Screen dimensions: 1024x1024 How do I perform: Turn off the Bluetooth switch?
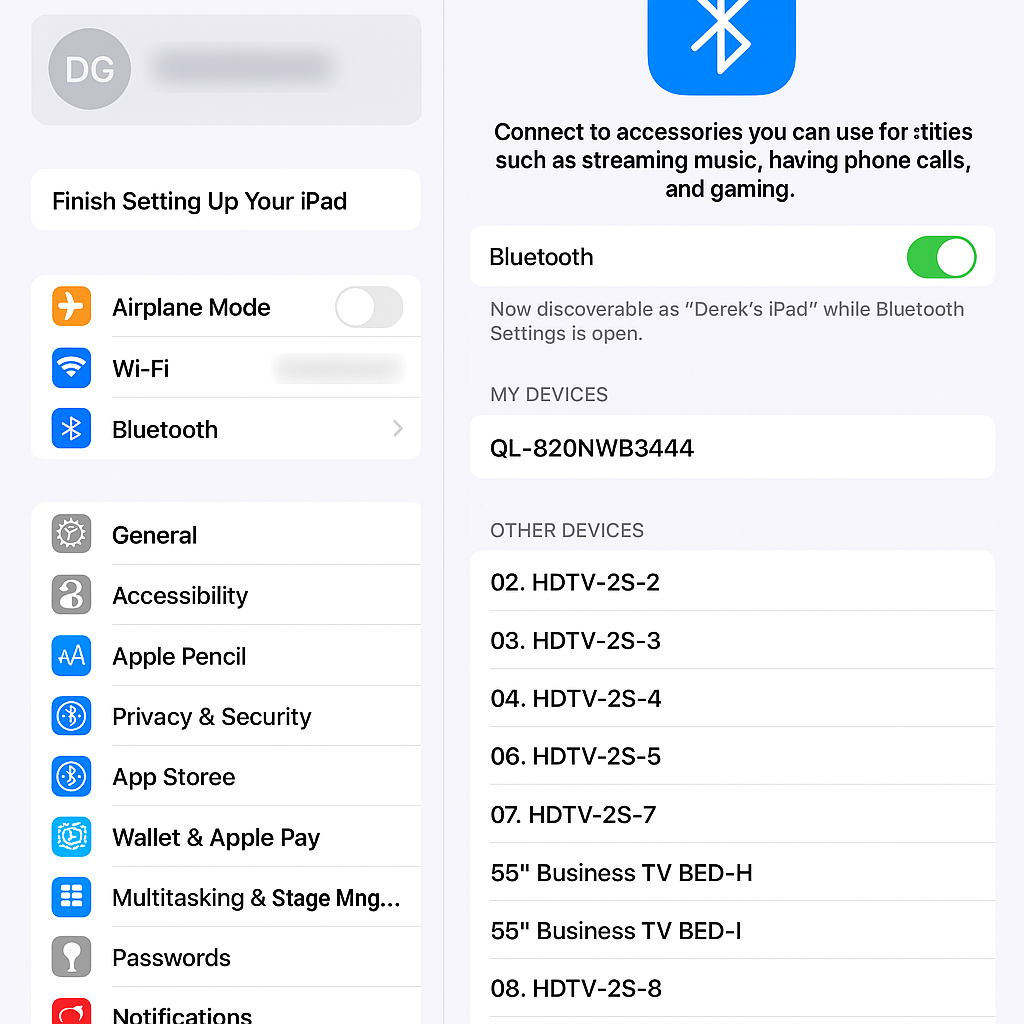(940, 257)
